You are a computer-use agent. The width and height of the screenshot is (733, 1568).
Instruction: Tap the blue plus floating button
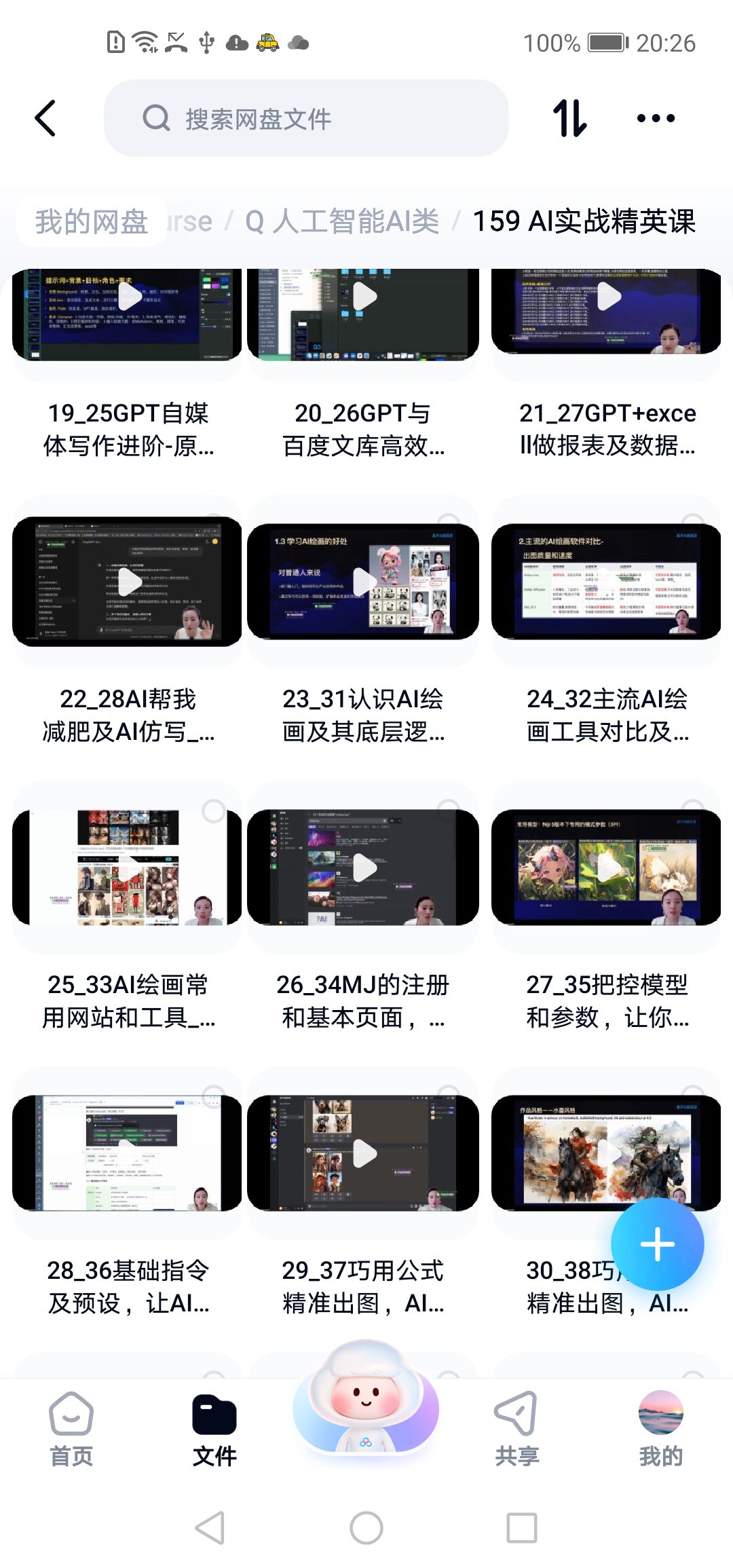[657, 1244]
